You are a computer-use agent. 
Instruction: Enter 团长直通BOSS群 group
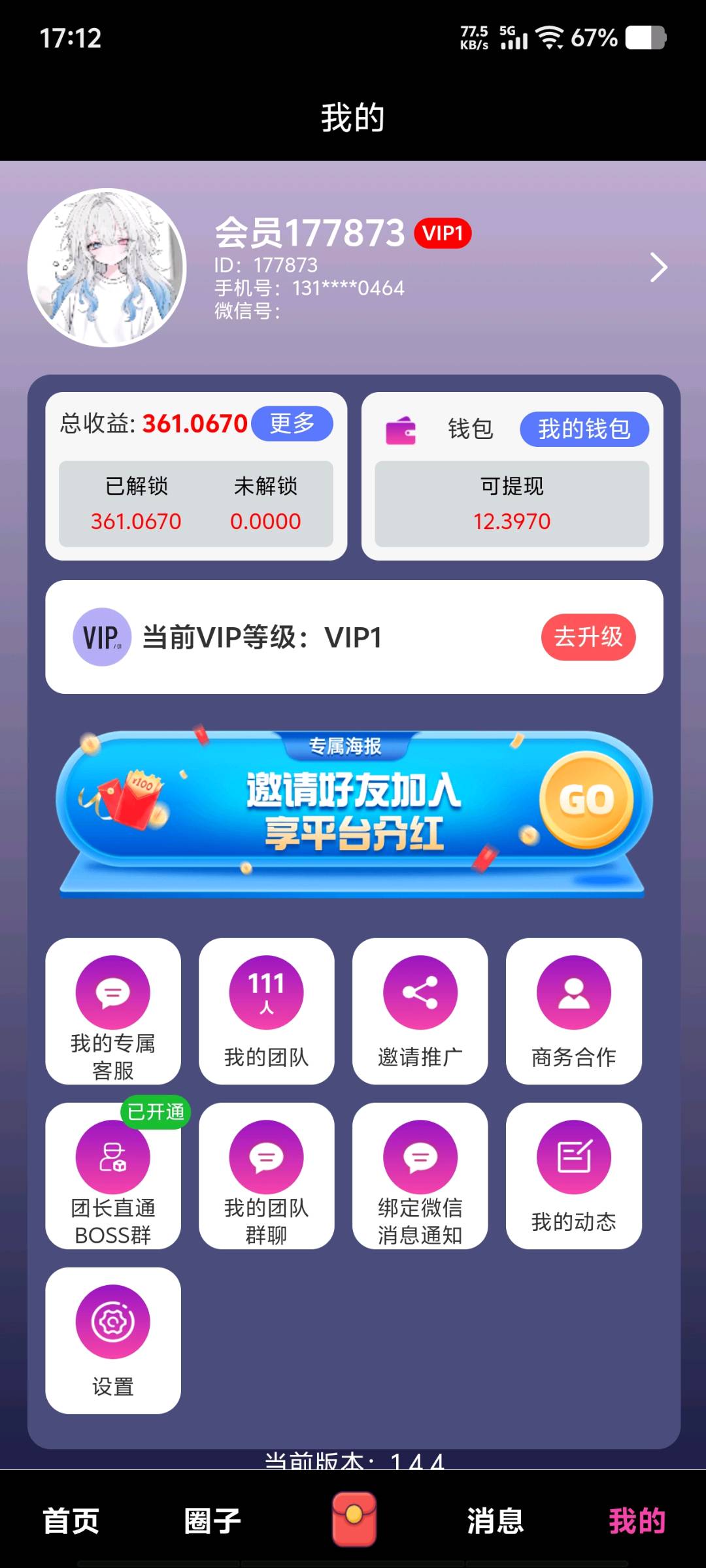coord(113,1176)
